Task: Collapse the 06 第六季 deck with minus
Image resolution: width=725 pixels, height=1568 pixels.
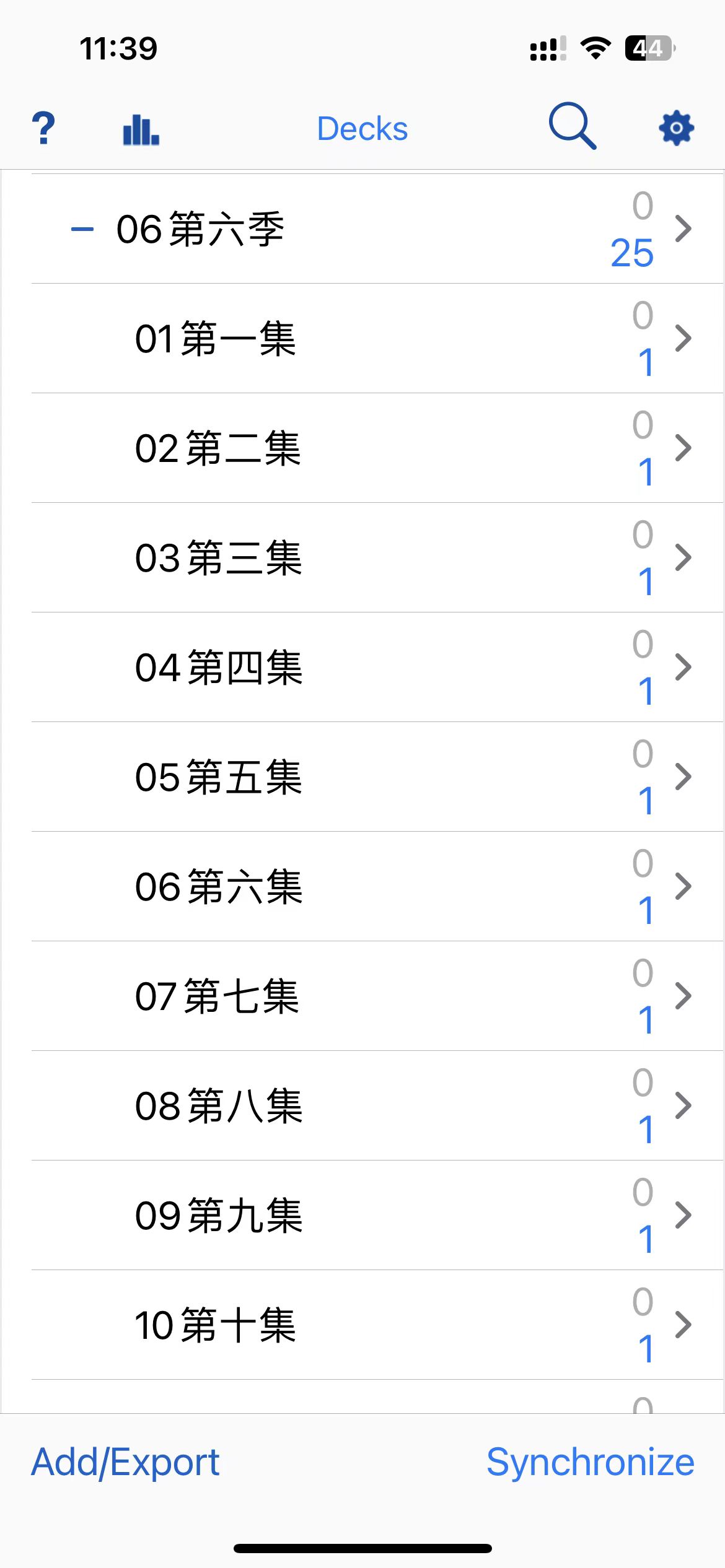Action: tap(82, 229)
